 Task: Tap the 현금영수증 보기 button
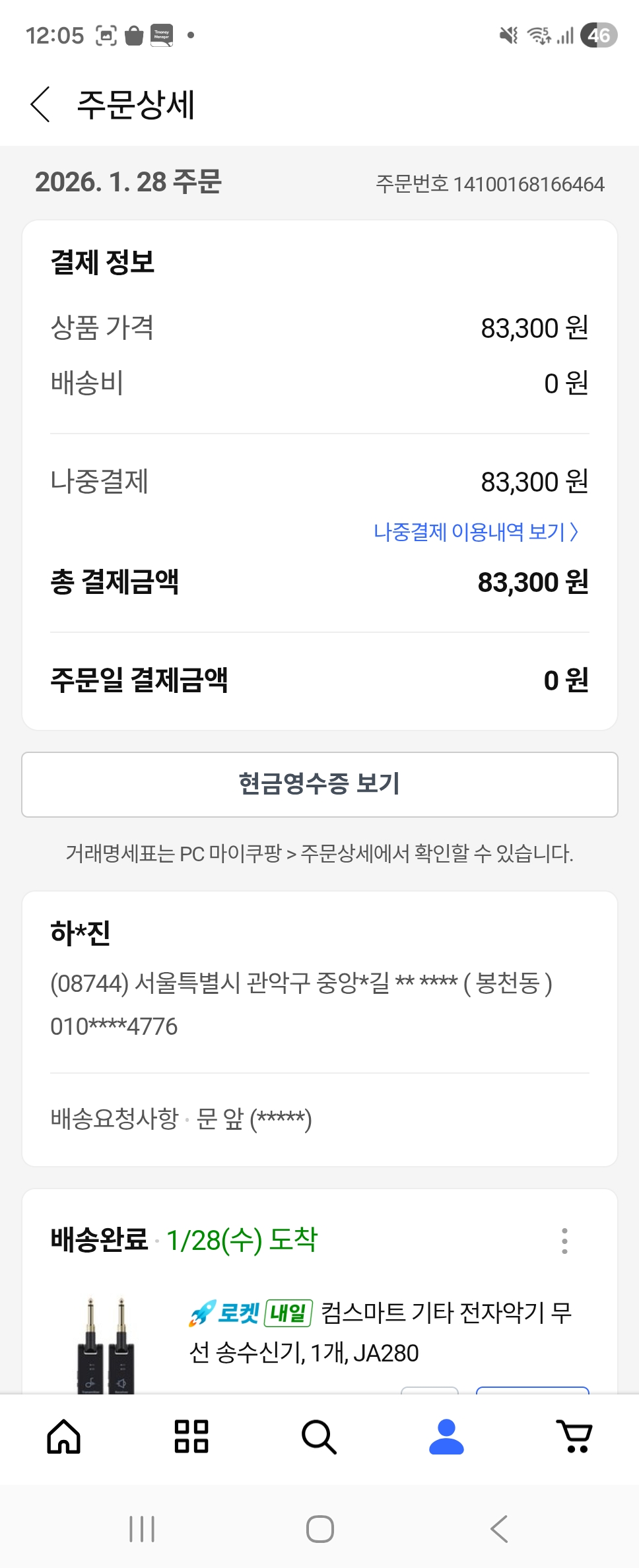click(319, 784)
